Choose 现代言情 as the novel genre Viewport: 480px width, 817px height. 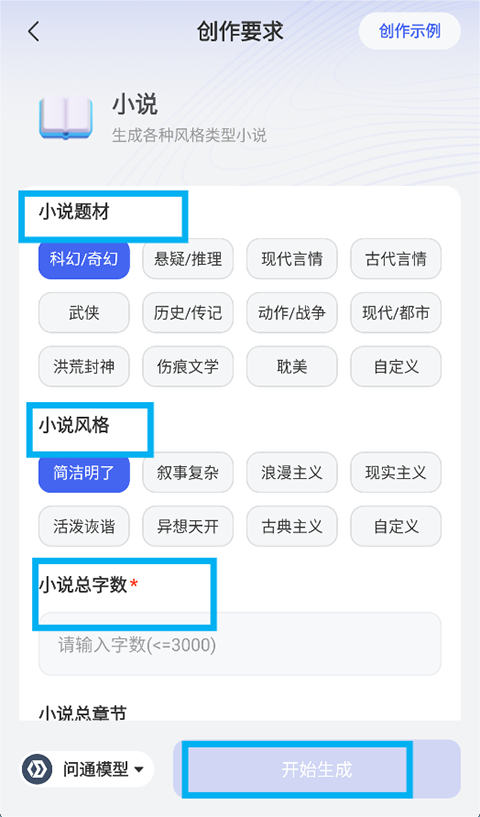[292, 259]
